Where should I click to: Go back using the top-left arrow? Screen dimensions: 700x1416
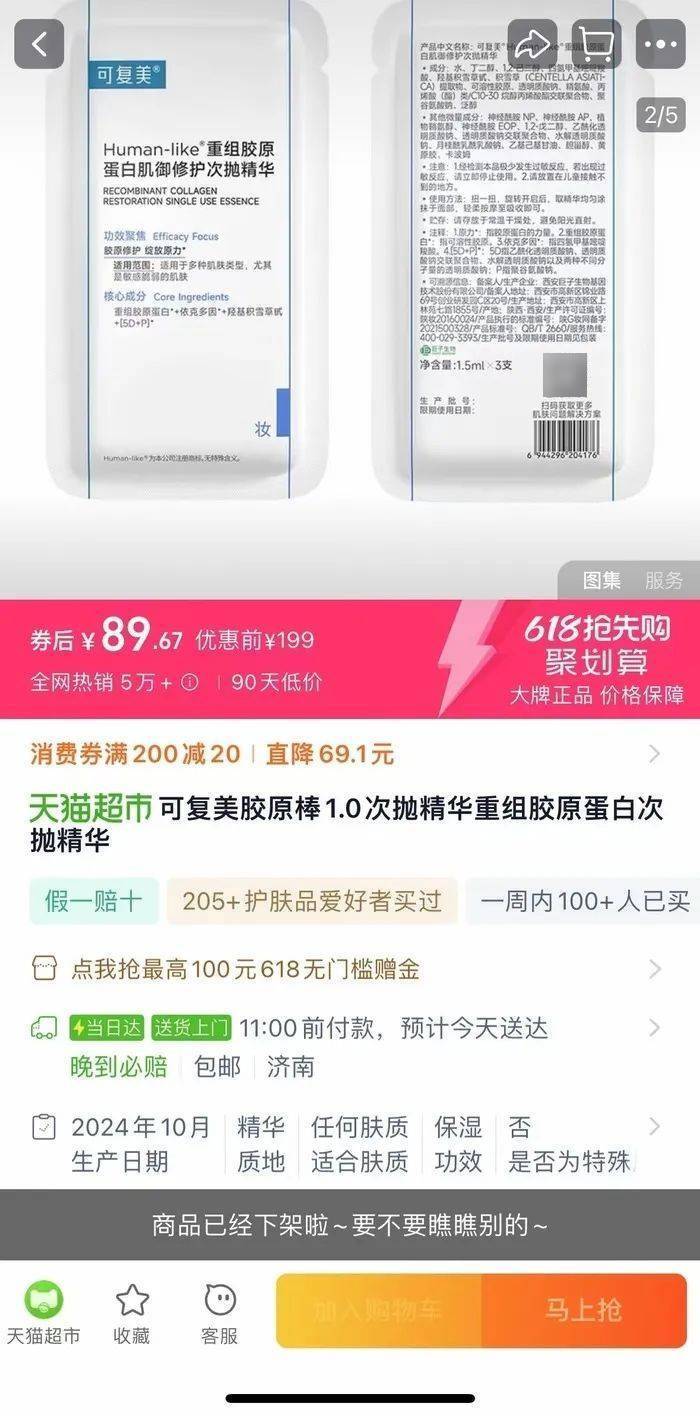click(x=39, y=44)
